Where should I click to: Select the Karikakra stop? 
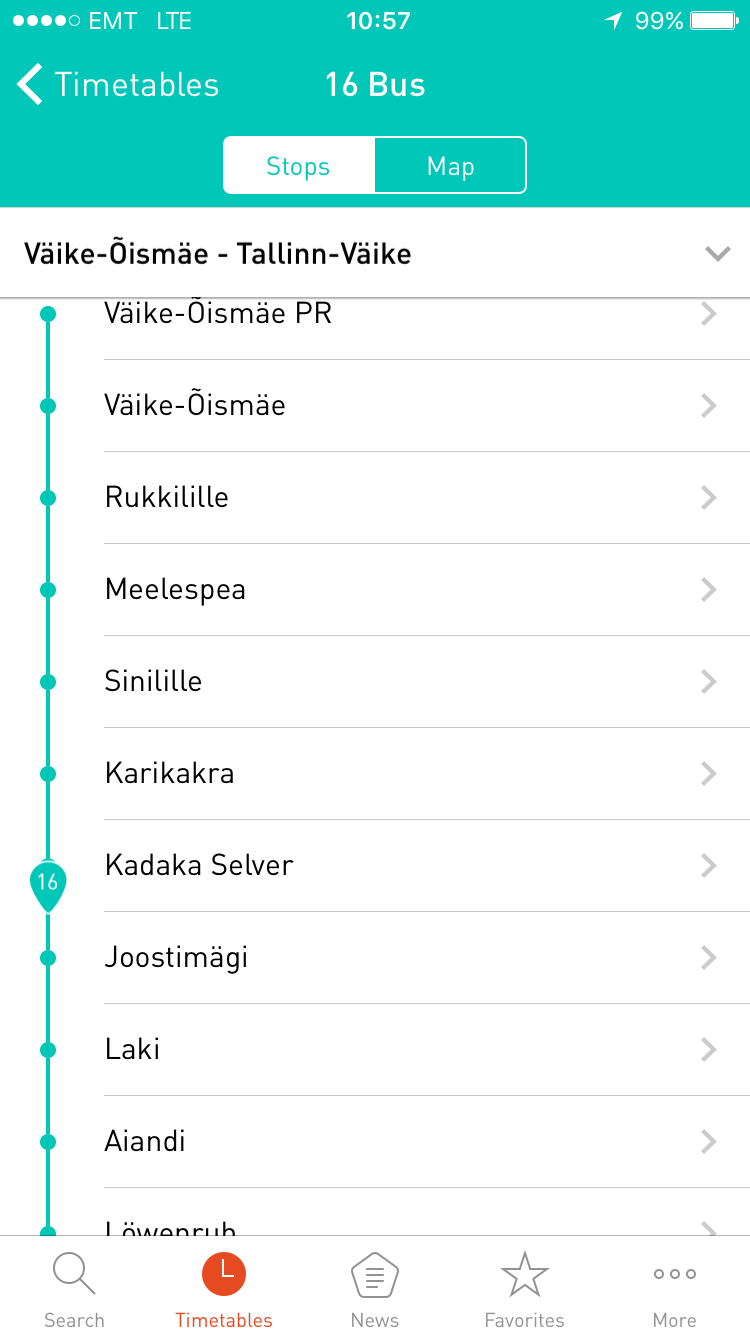(427, 774)
